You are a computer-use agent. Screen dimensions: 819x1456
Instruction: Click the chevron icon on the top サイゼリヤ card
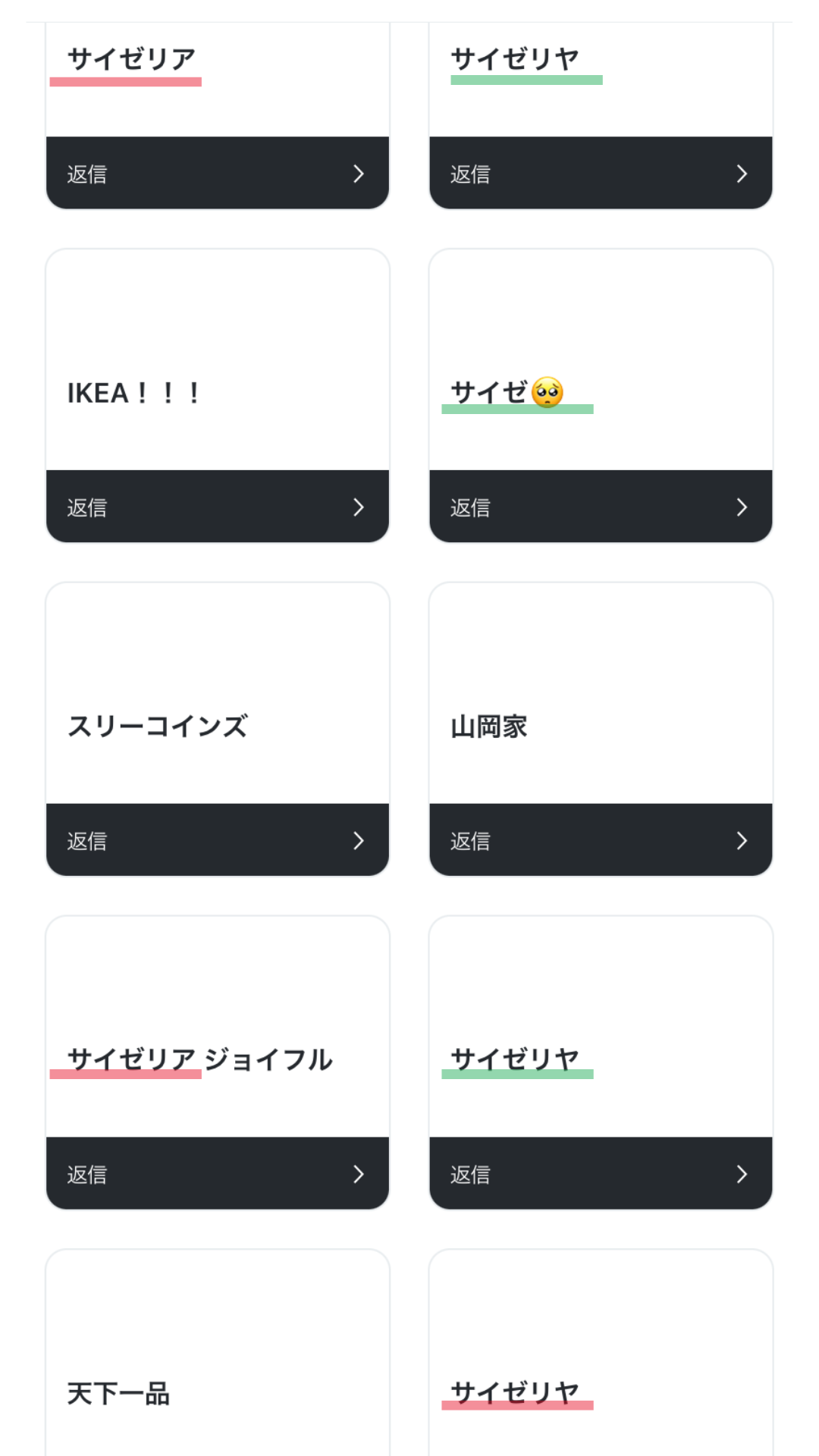point(742,174)
